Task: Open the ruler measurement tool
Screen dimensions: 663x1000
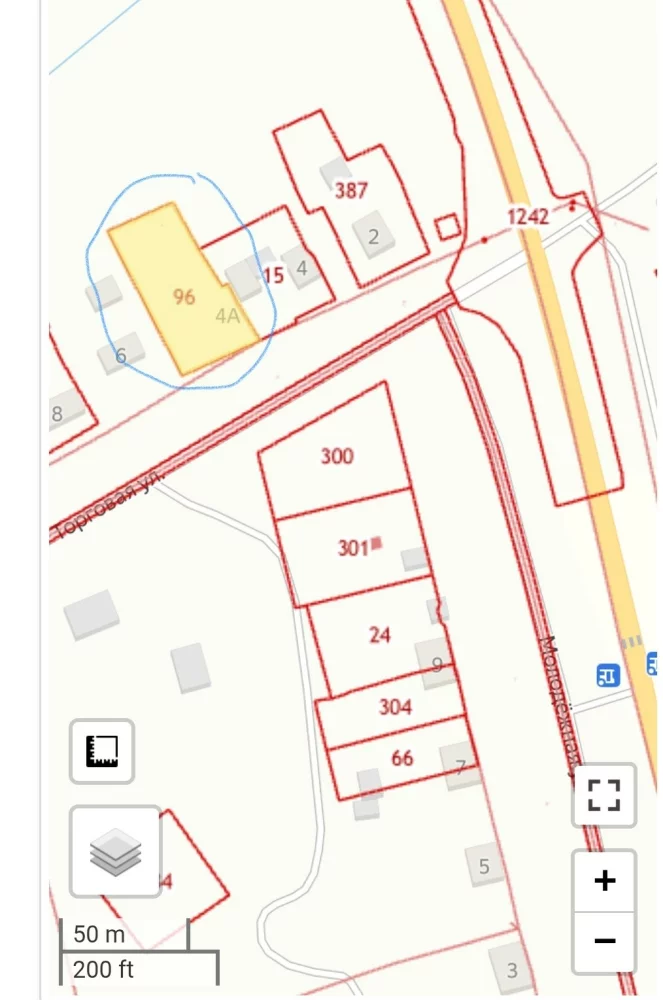Action: pyautogui.click(x=102, y=751)
